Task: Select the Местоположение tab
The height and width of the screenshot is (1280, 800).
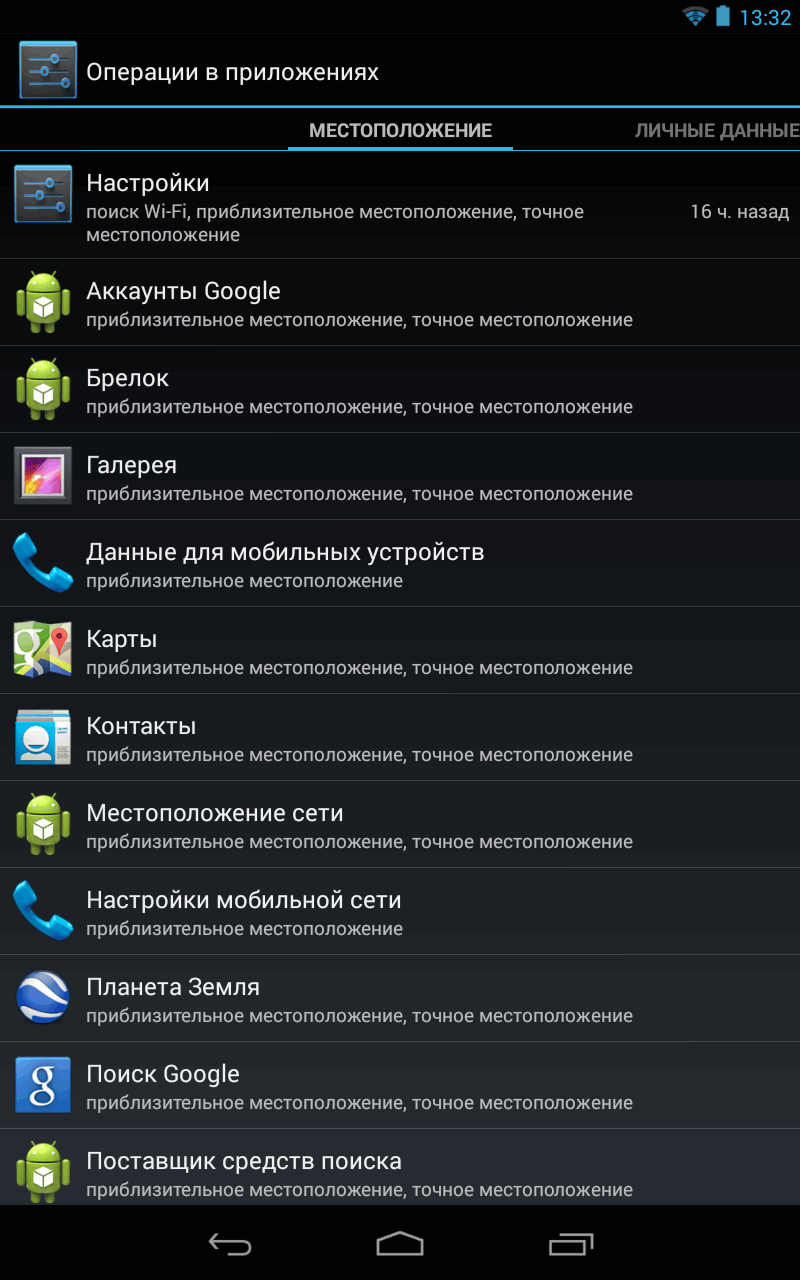Action: tap(400, 131)
